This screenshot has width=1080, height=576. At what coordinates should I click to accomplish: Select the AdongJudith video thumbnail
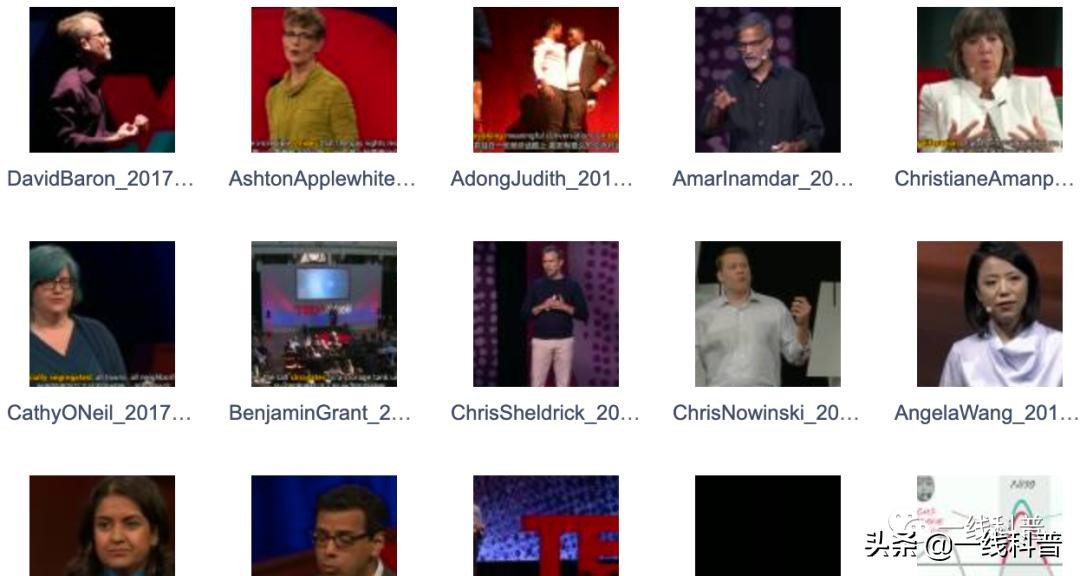tap(546, 80)
